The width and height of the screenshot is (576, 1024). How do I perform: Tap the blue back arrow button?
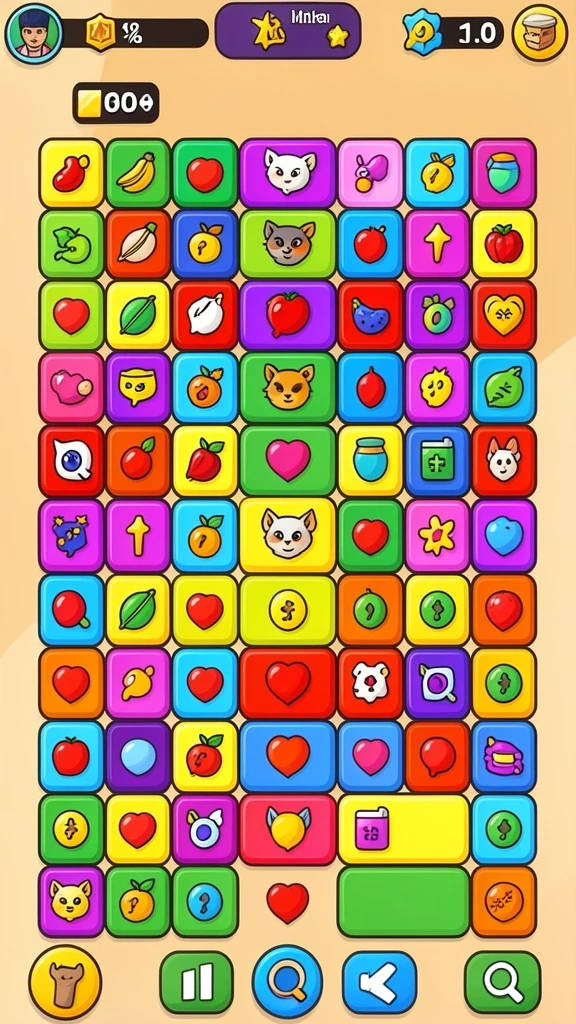[379, 982]
